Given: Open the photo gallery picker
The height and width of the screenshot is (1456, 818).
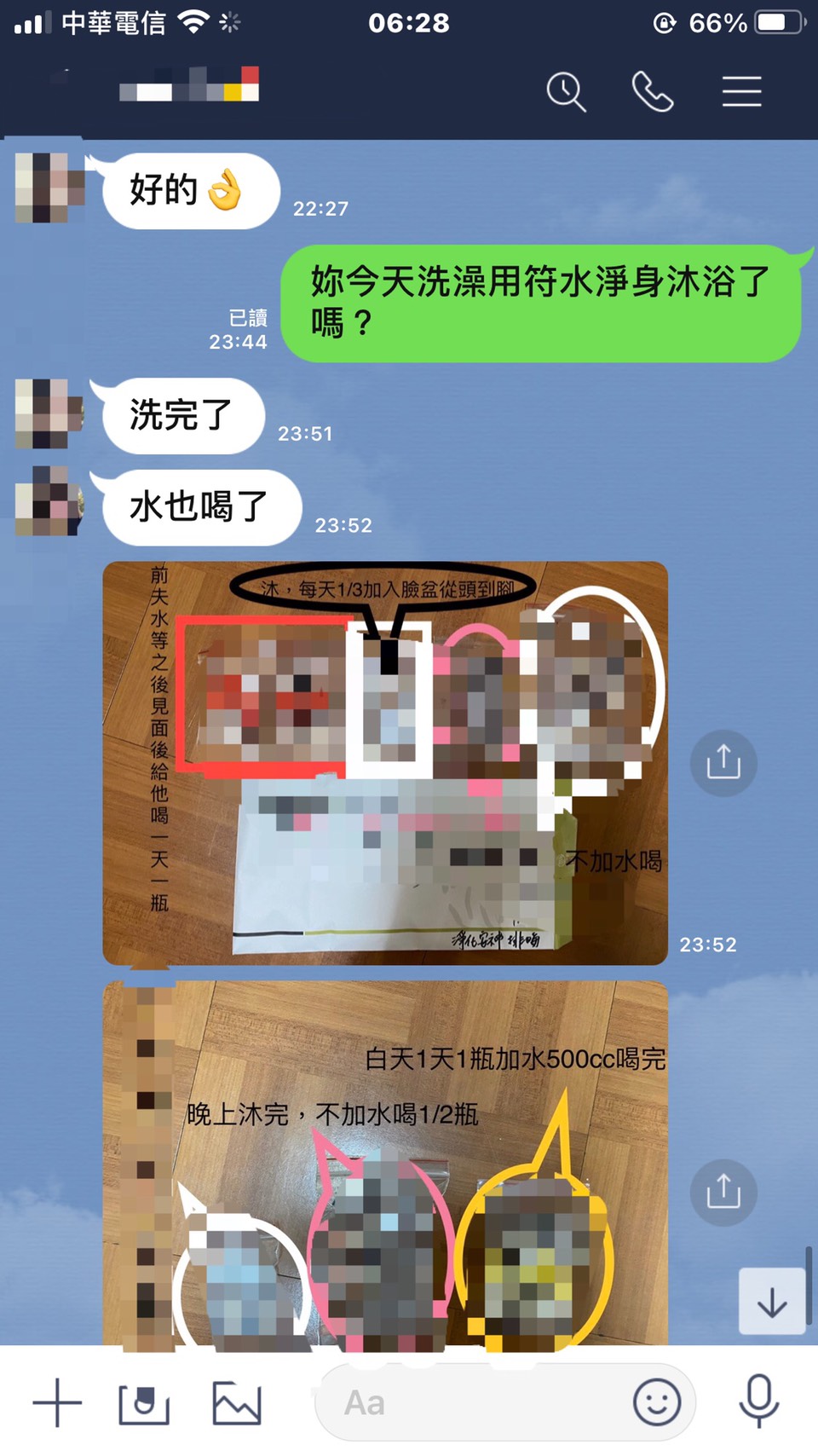Looking at the screenshot, I should click(236, 1402).
